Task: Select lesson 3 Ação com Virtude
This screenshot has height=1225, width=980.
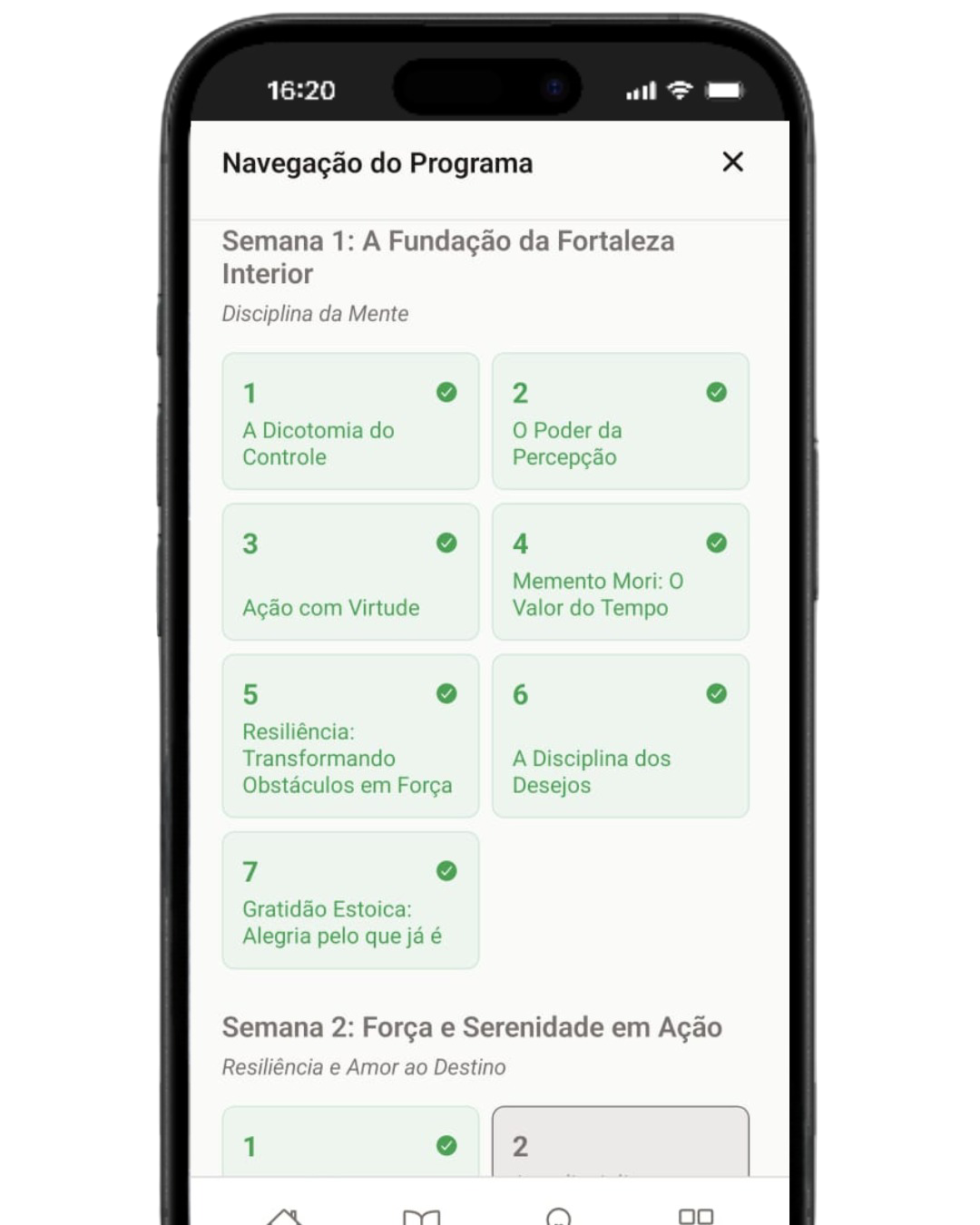Action: (350, 573)
